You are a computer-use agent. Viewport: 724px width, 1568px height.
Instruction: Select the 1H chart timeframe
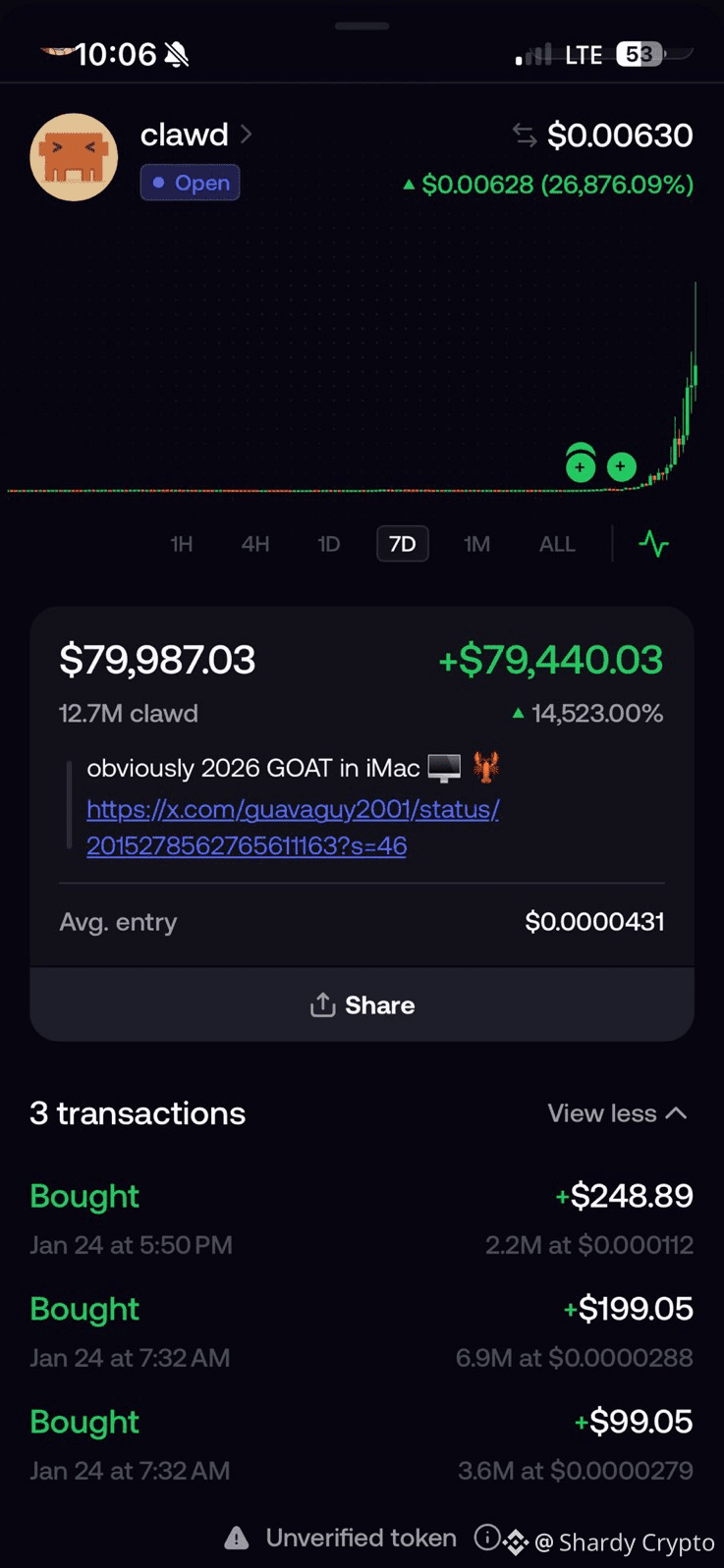click(x=181, y=544)
